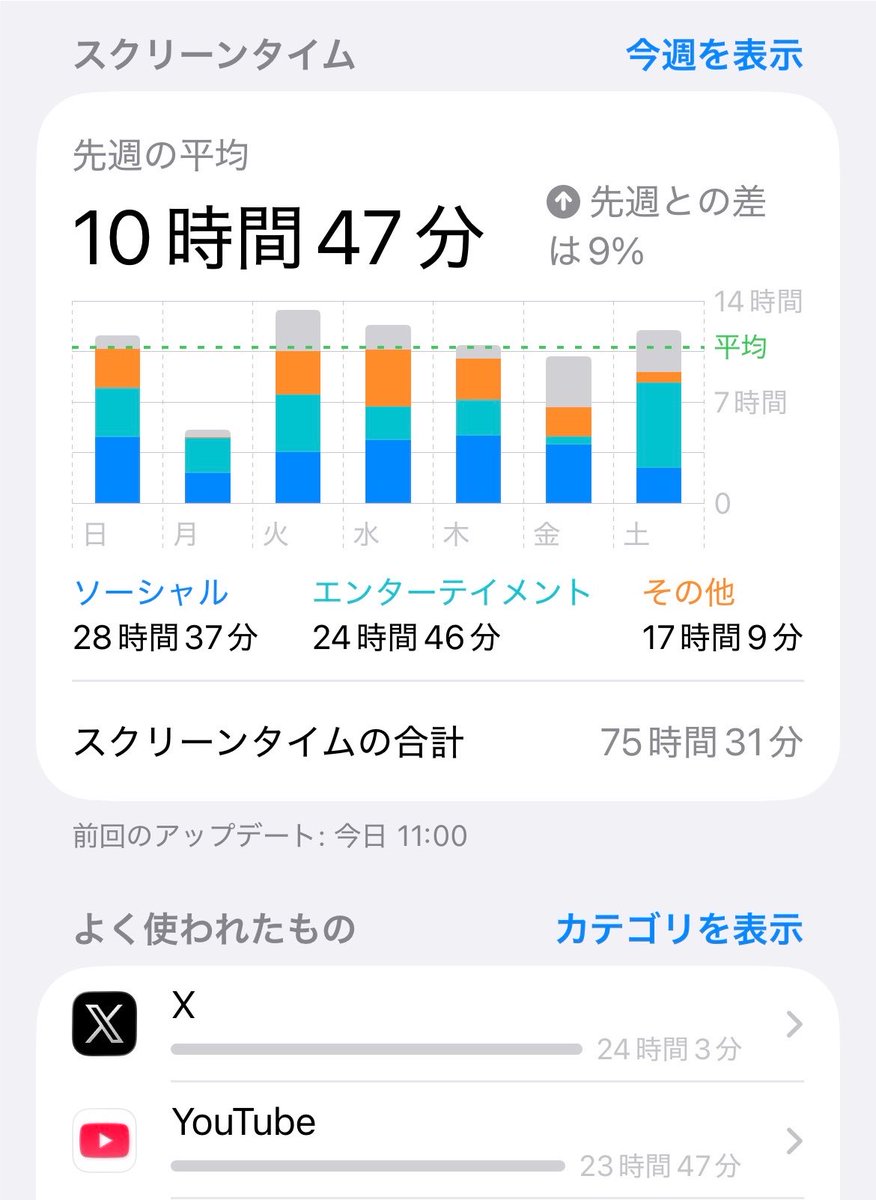Select the 月 bar in the chart
Image resolution: width=876 pixels, height=1200 pixels.
coord(208,466)
